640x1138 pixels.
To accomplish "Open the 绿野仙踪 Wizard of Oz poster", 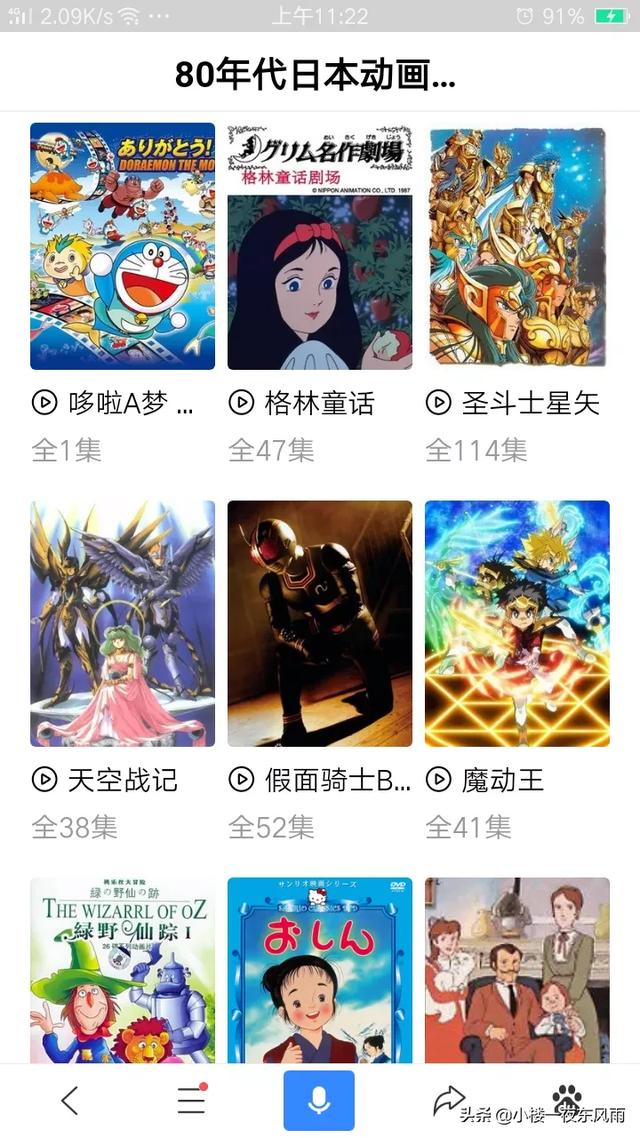I will [122, 968].
